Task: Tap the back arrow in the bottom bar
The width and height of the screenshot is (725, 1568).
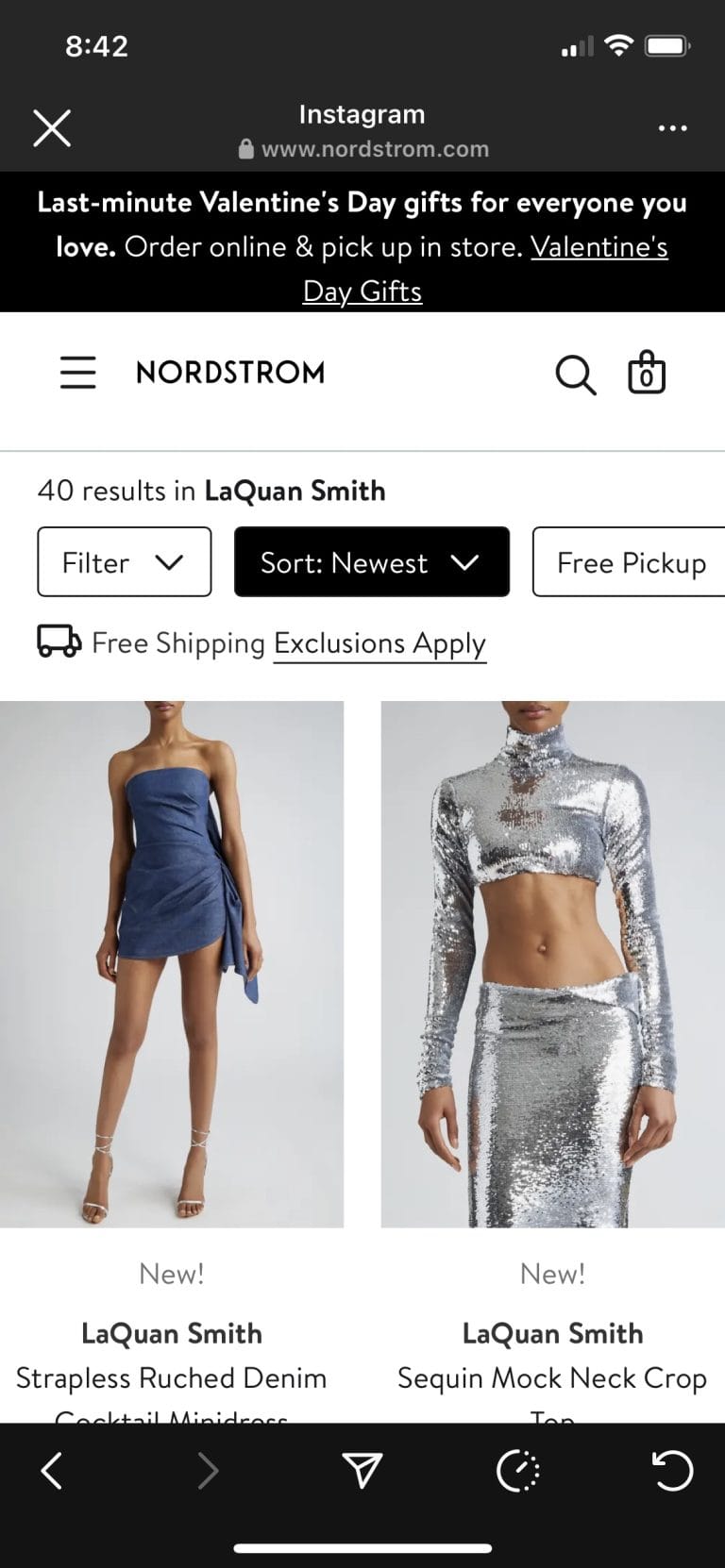Action: [52, 1470]
